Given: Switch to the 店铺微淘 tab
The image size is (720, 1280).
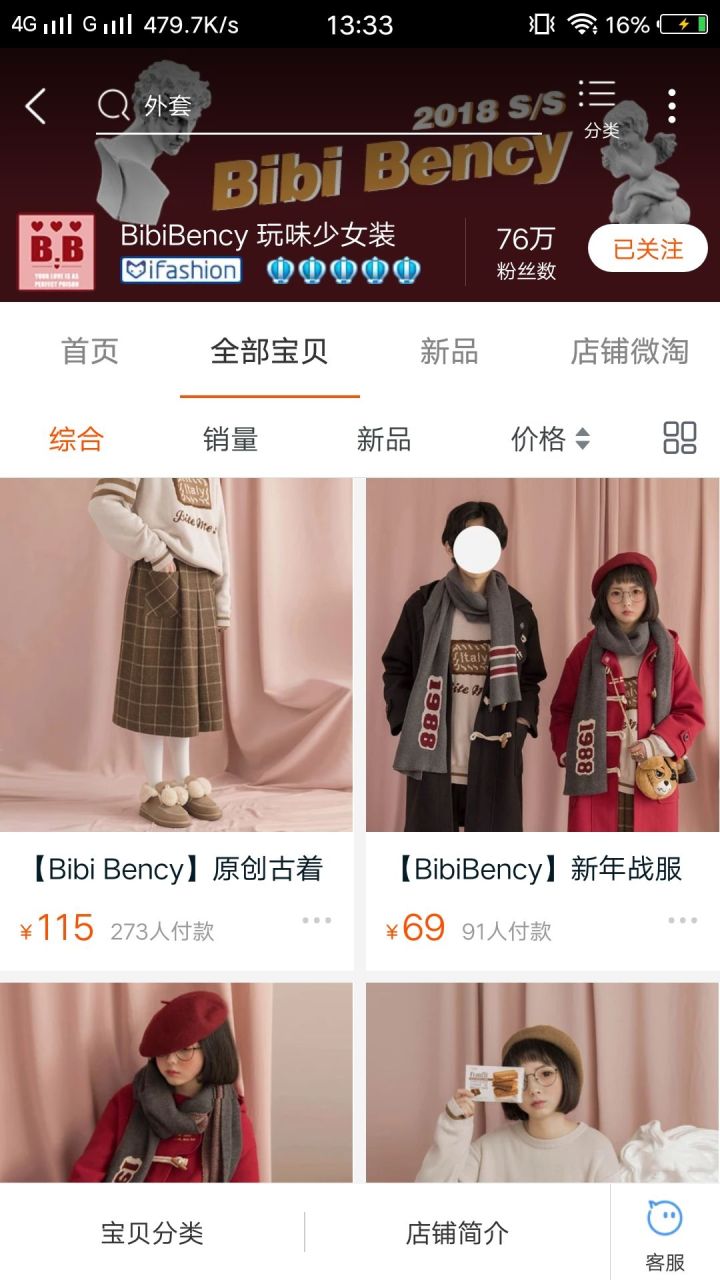Looking at the screenshot, I should coord(629,352).
